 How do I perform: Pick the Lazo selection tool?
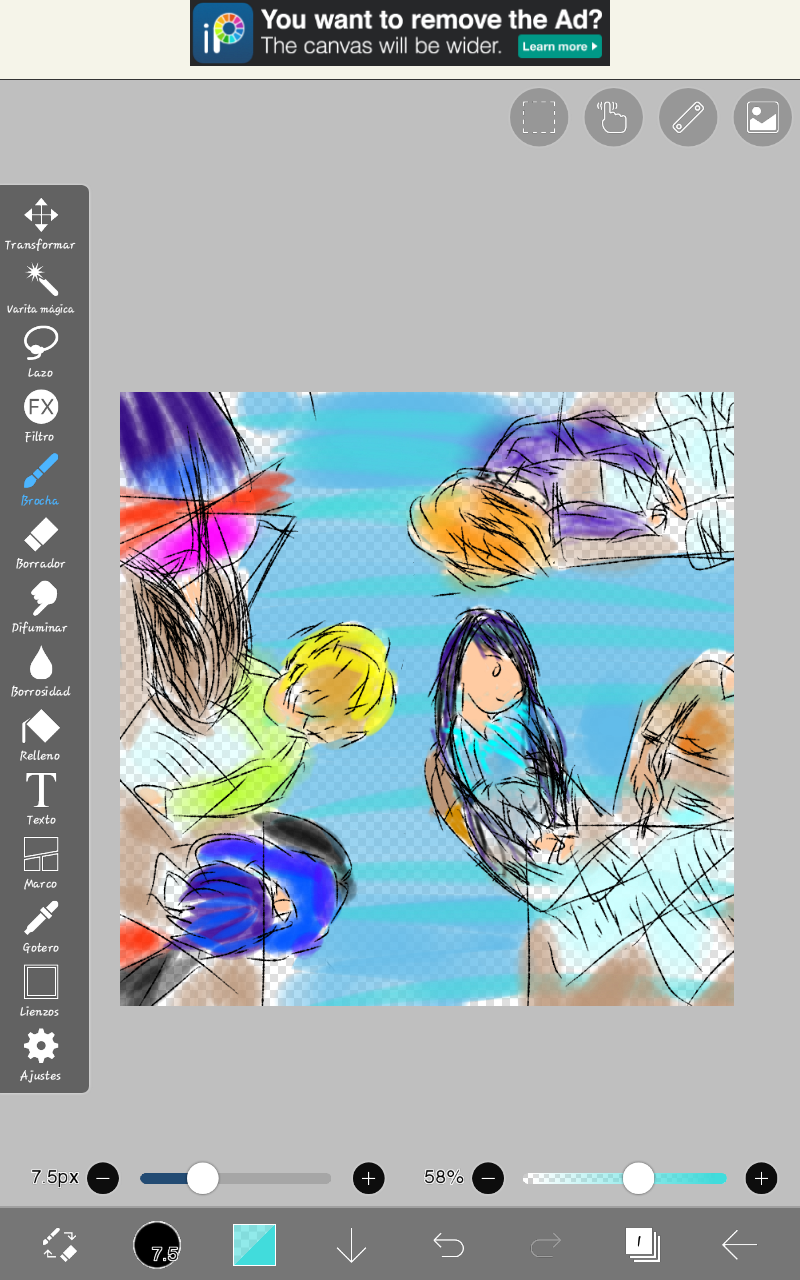(x=41, y=352)
